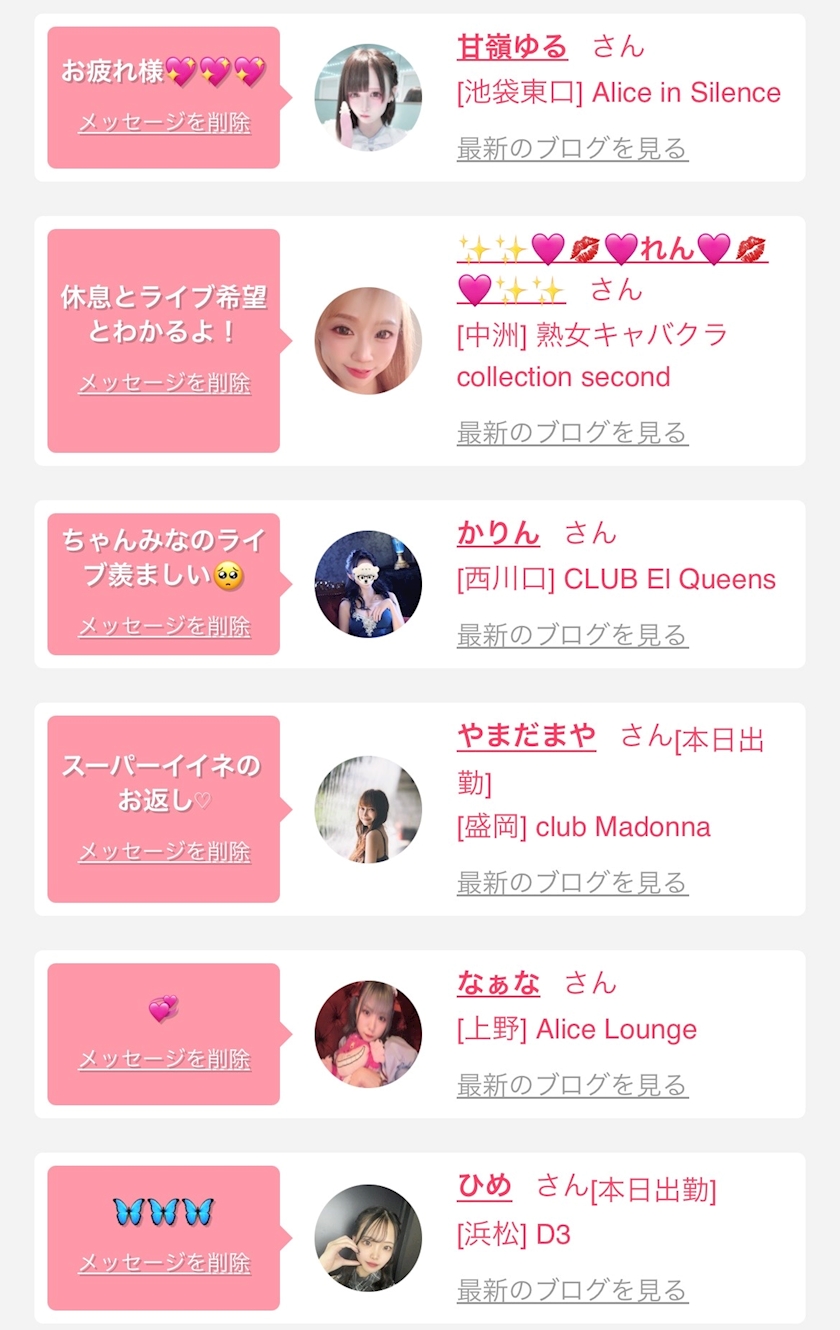Open かりん's profile name link
The width and height of the screenshot is (840, 1330).
[498, 533]
